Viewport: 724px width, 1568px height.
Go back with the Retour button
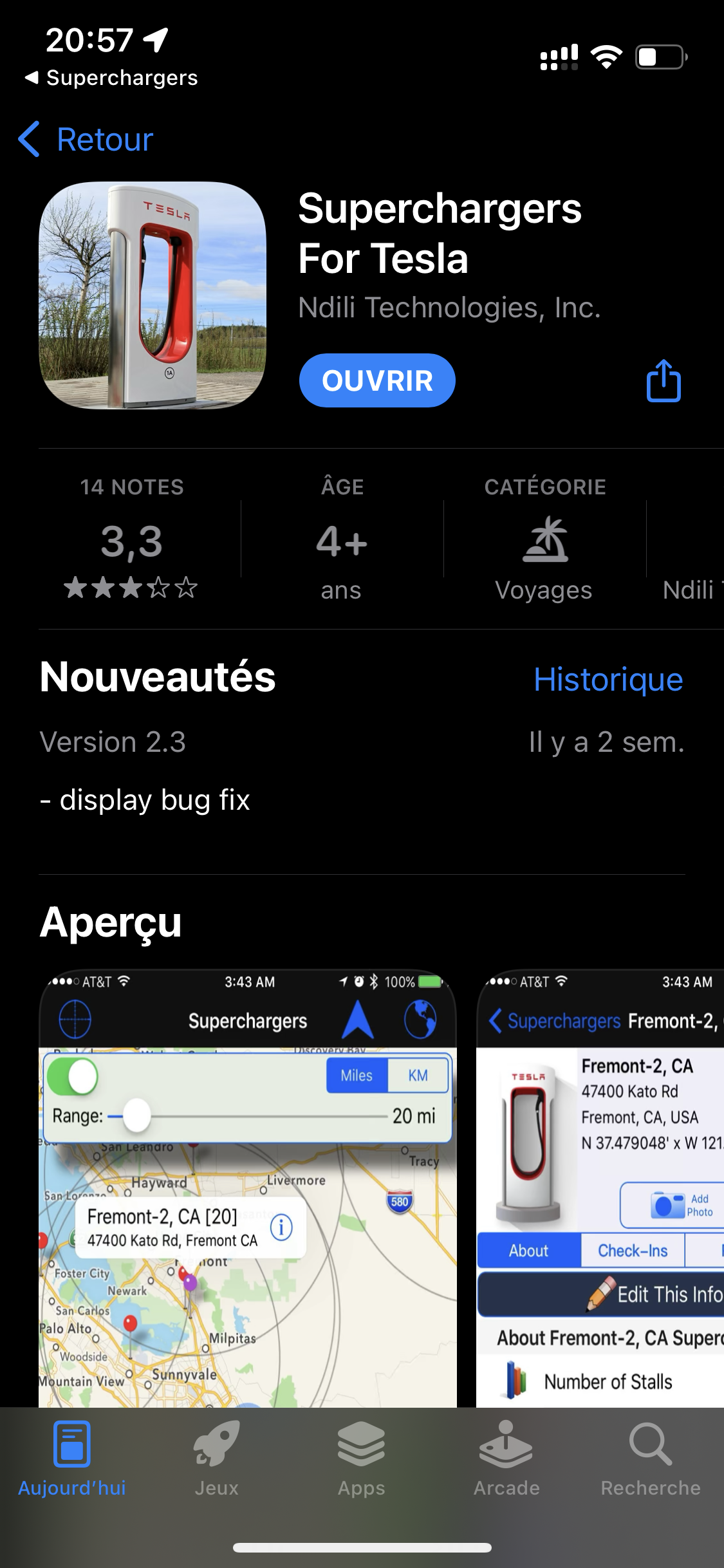pos(86,139)
